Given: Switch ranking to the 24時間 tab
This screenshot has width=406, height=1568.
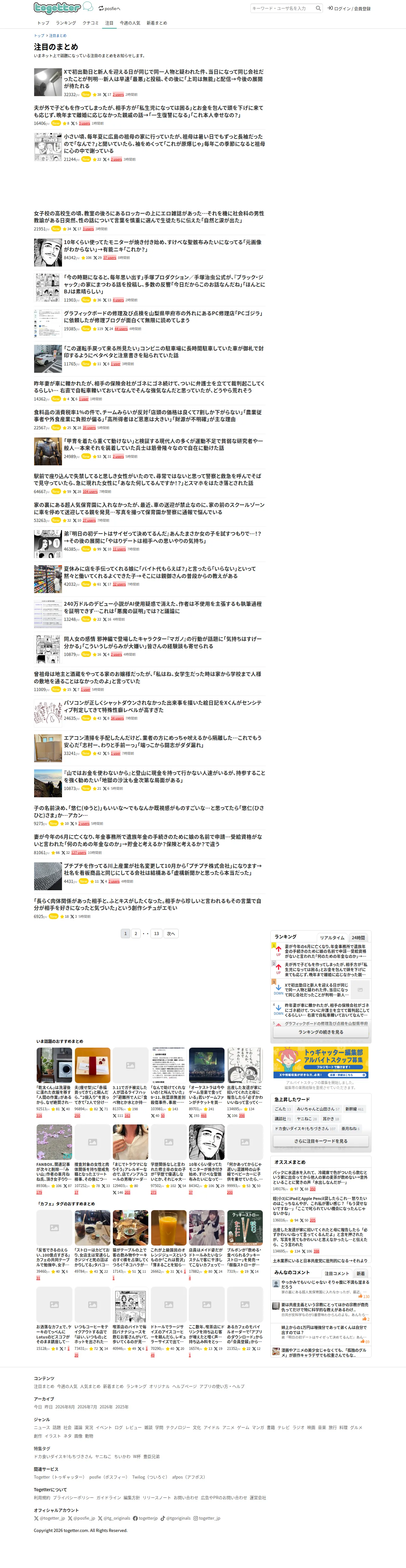Looking at the screenshot, I should click(358, 937).
